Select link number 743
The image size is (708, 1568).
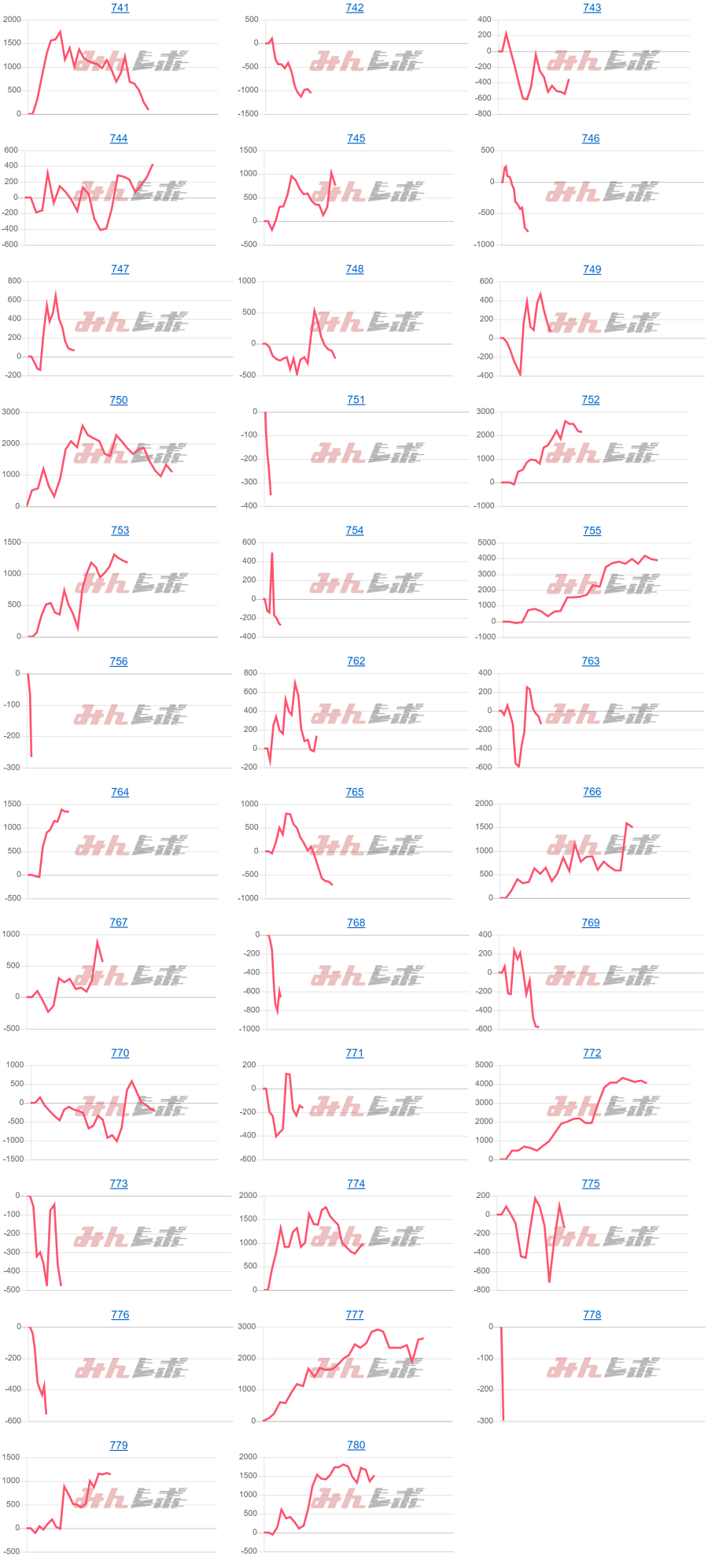[x=592, y=8]
